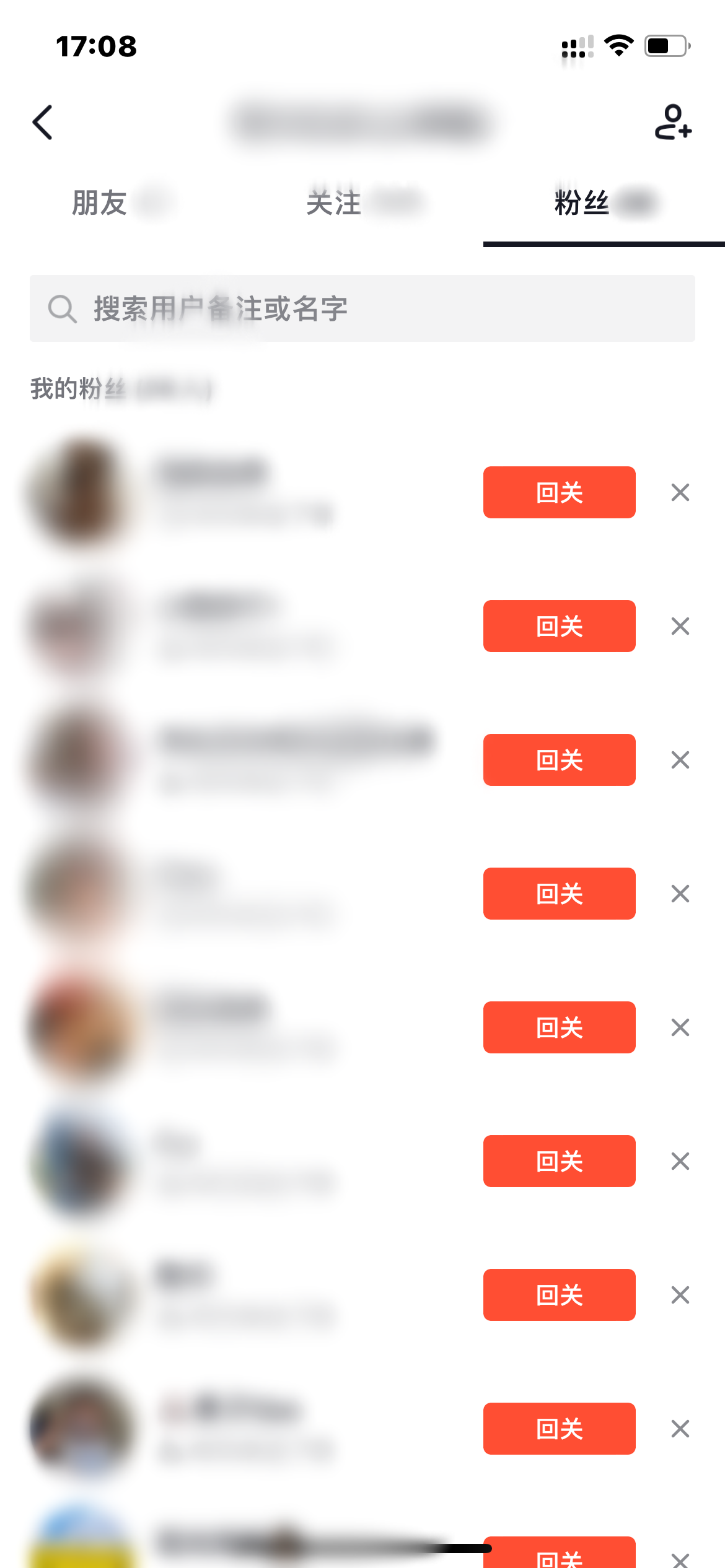The height and width of the screenshot is (1568, 725).
Task: Dismiss the first fan with the X icon
Action: point(680,492)
